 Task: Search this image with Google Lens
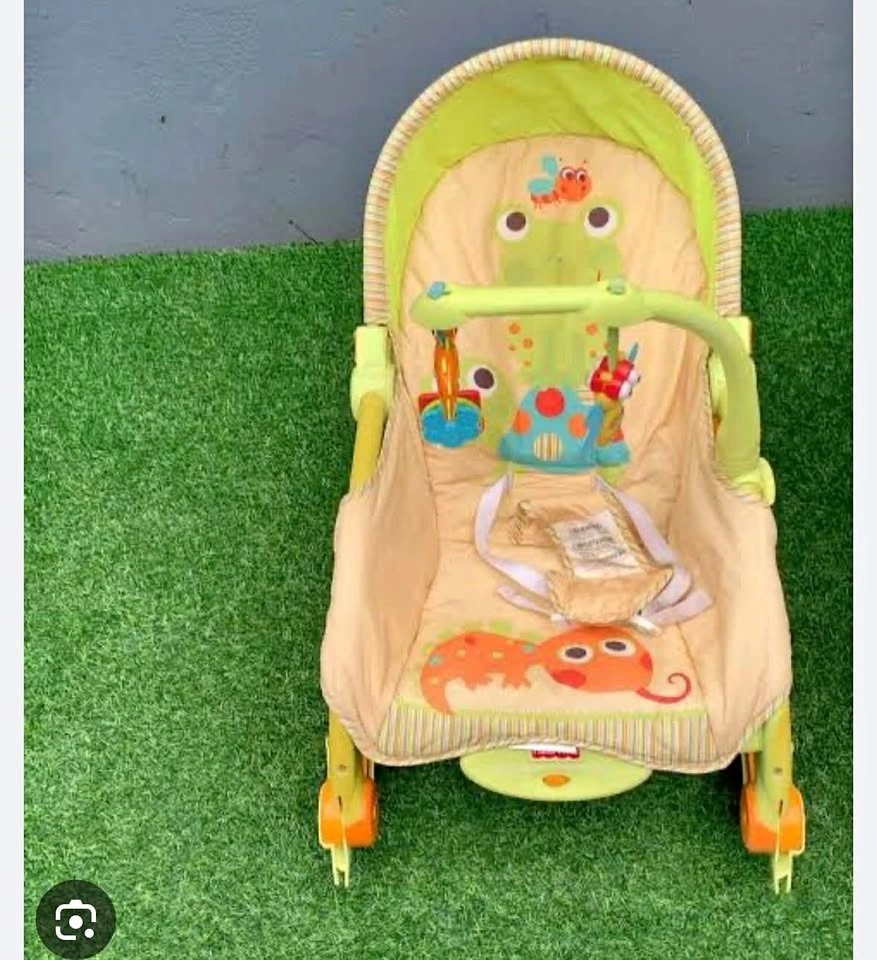(76, 919)
